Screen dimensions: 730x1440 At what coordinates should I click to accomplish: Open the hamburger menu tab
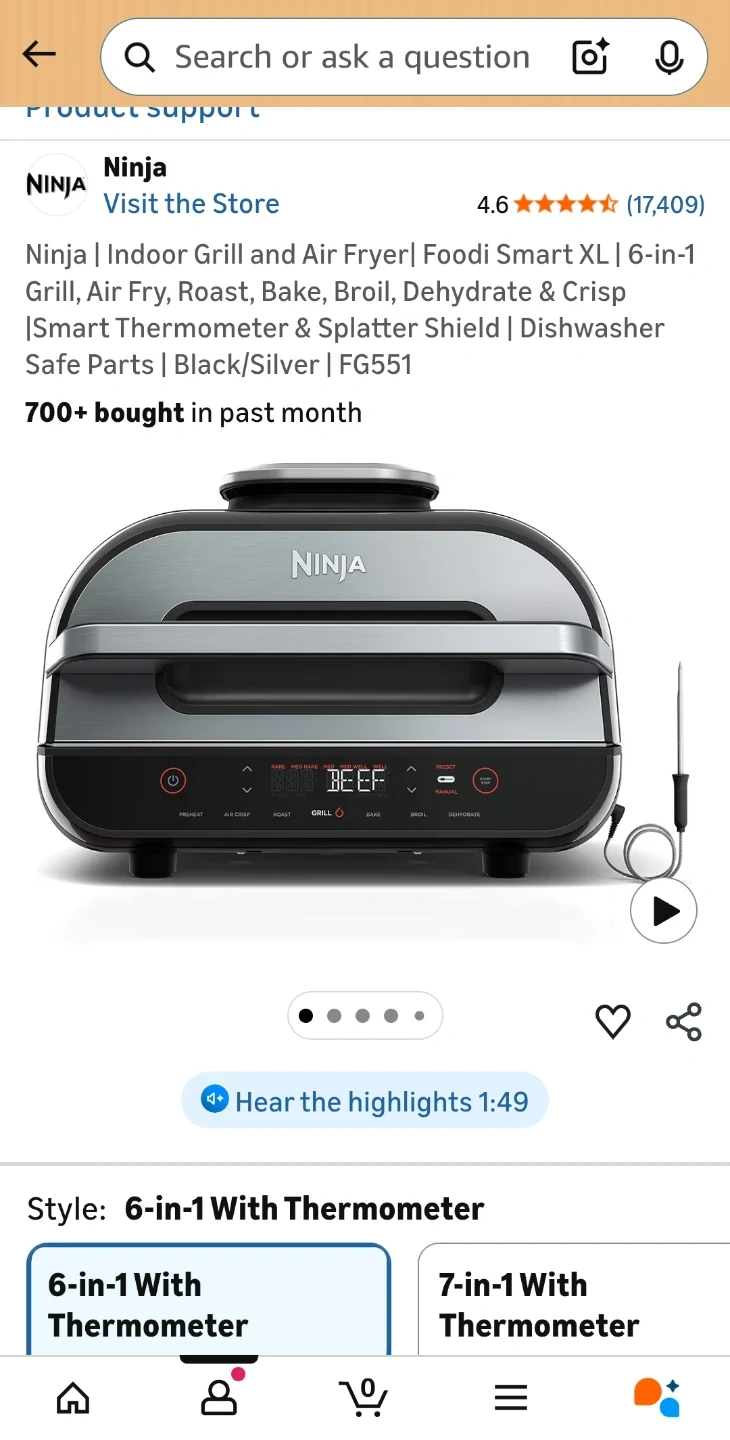coord(510,1397)
